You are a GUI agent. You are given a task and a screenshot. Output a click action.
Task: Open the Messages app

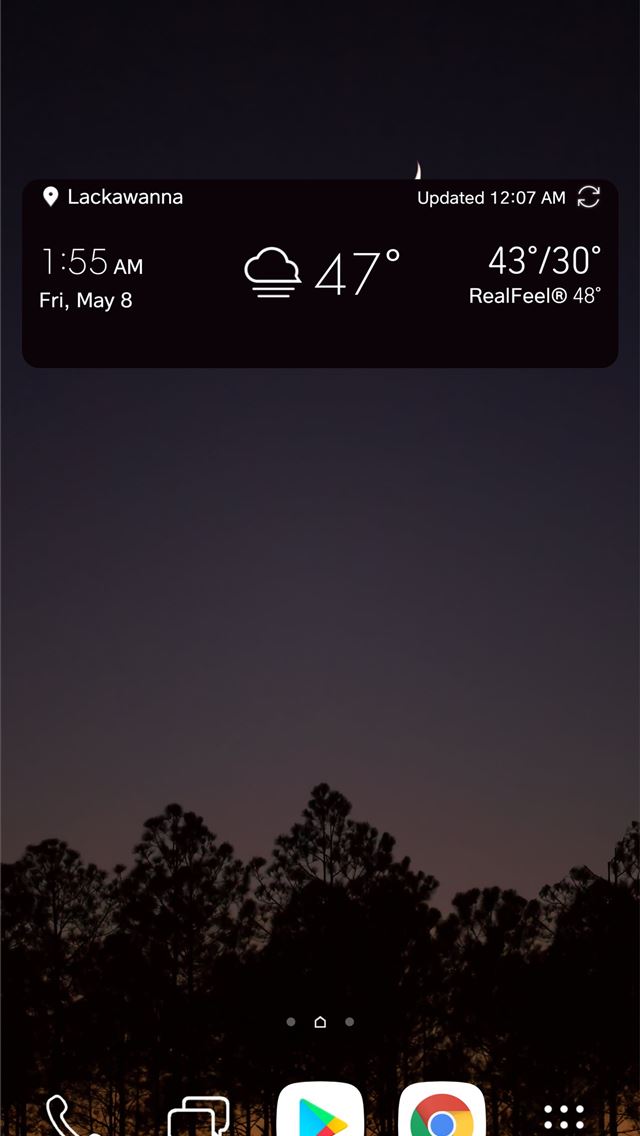tap(197, 1116)
